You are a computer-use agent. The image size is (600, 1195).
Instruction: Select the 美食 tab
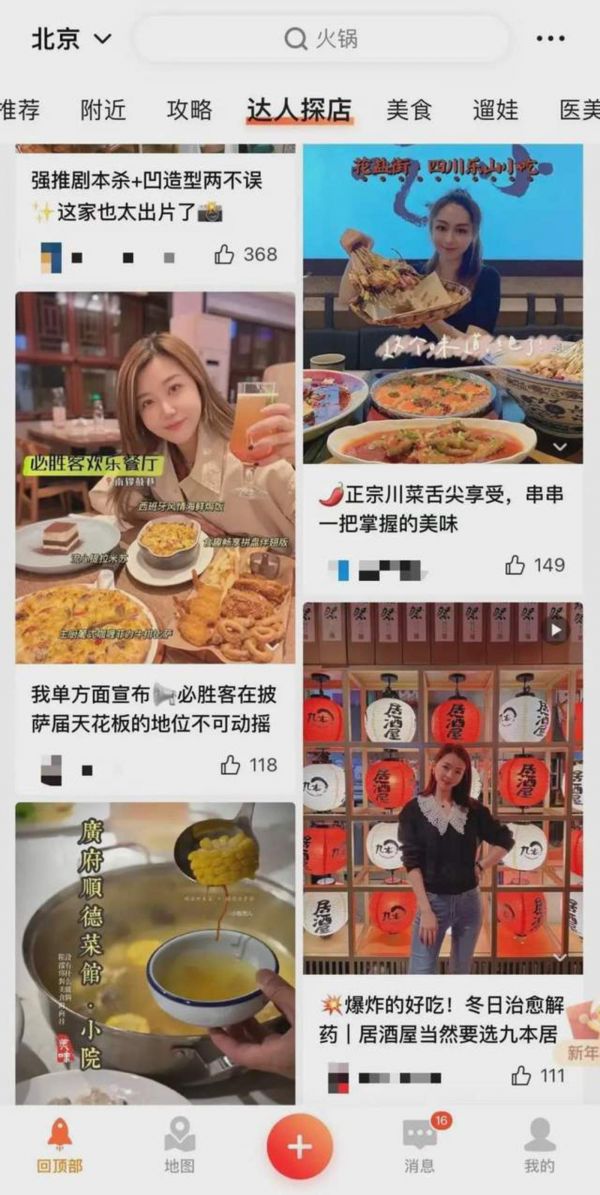pos(409,110)
